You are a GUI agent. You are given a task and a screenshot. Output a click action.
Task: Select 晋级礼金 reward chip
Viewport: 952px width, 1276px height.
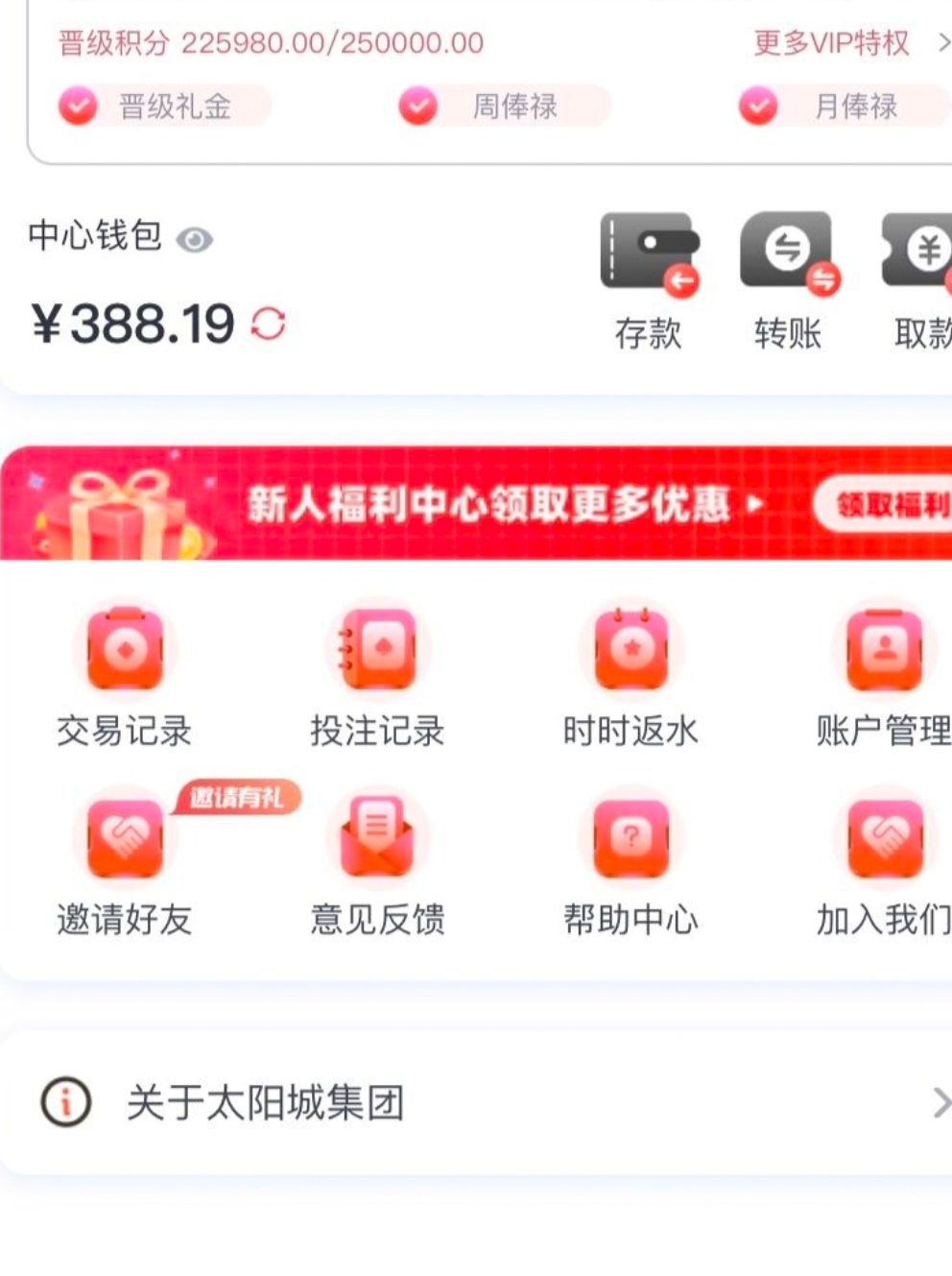pyautogui.click(x=163, y=106)
